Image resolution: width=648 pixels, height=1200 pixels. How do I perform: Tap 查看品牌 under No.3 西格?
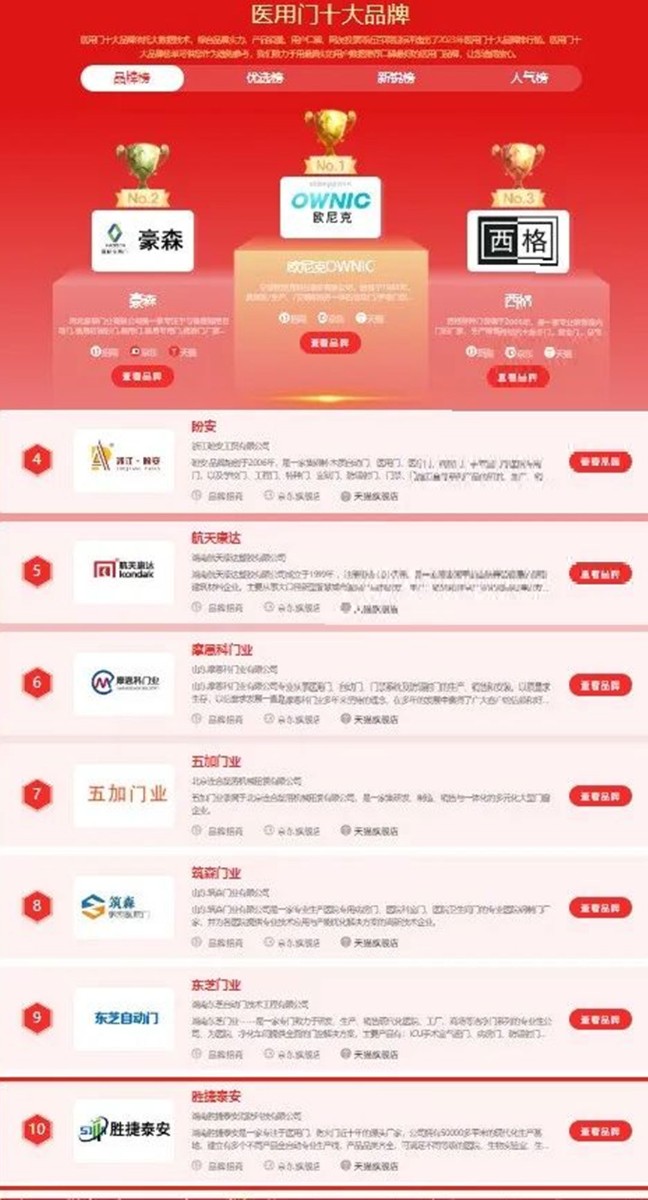[x=517, y=377]
